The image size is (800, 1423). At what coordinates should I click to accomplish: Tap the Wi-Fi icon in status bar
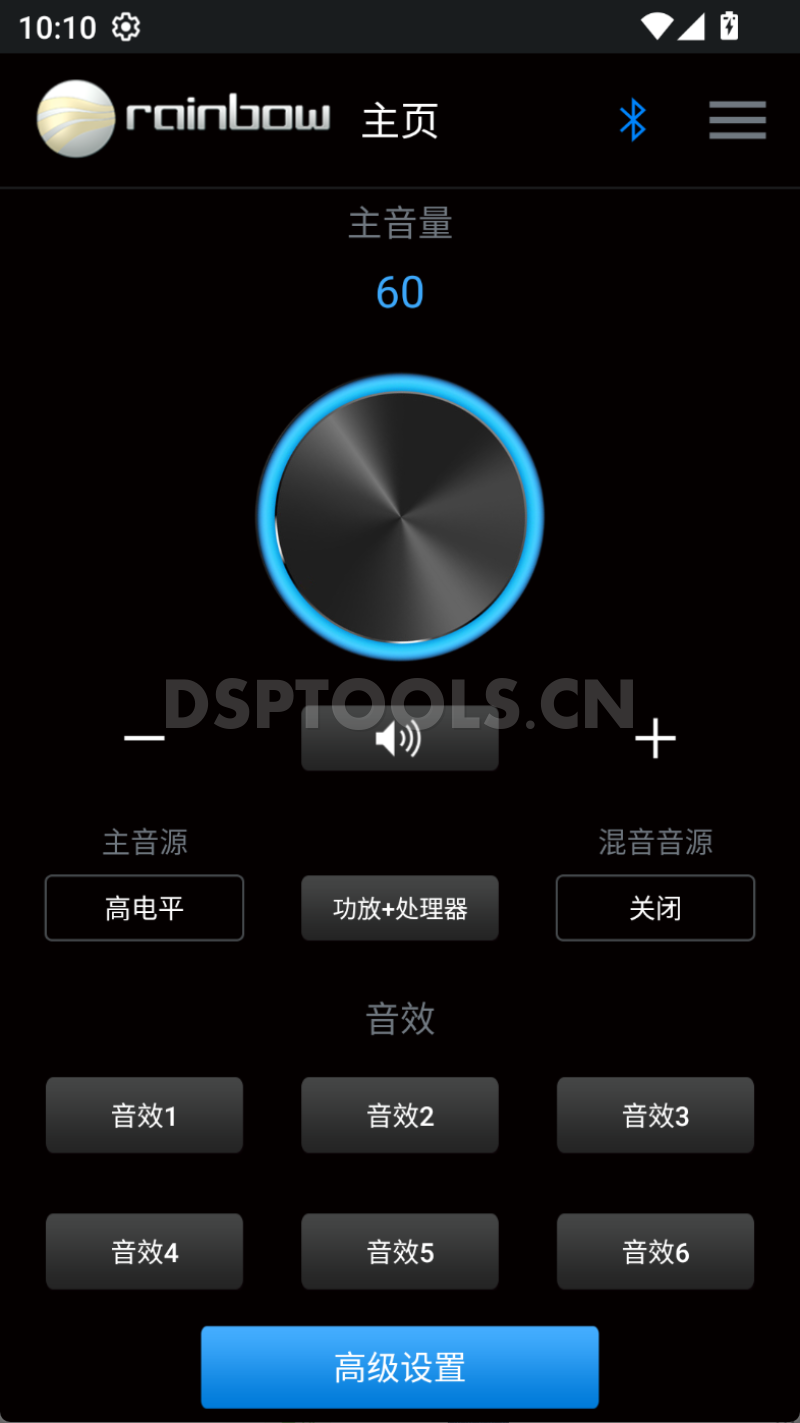click(x=655, y=27)
